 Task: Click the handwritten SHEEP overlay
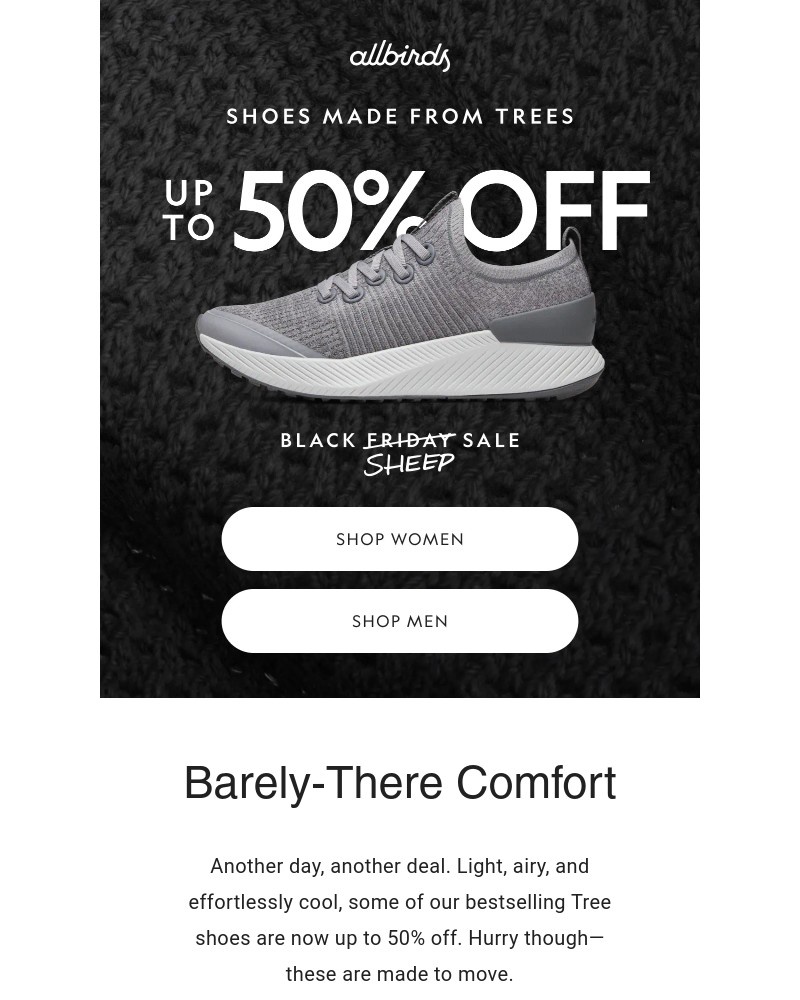pyautogui.click(x=408, y=462)
